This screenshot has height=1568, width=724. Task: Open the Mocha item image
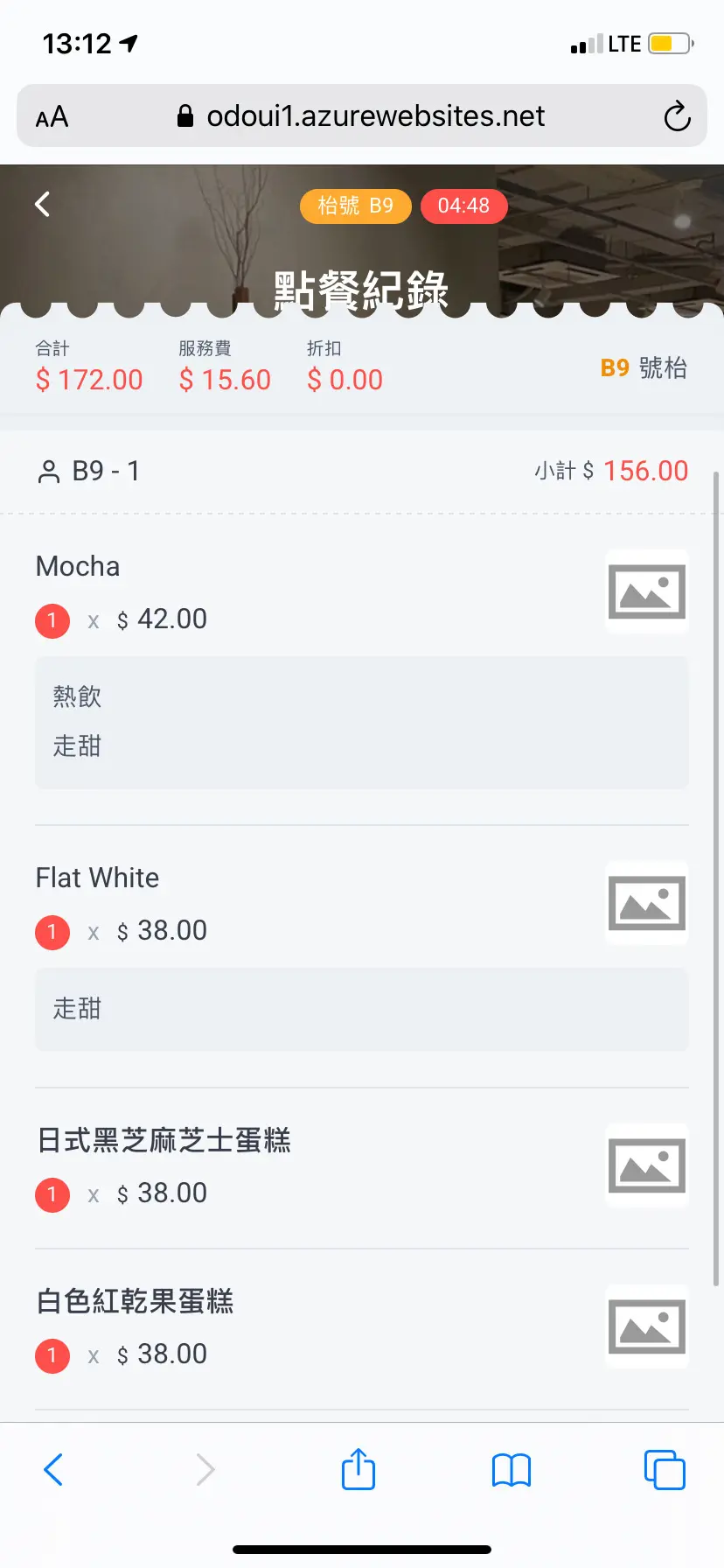(x=646, y=591)
